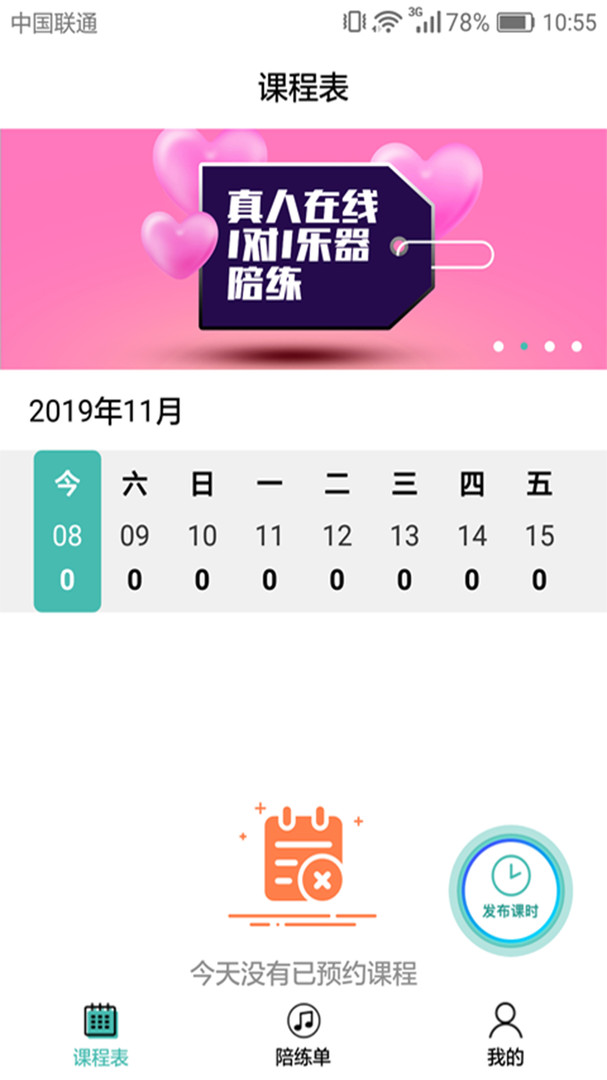Image resolution: width=607 pixels, height=1080 pixels.
Task: Select Friday 15 in the calendar
Action: (x=539, y=531)
